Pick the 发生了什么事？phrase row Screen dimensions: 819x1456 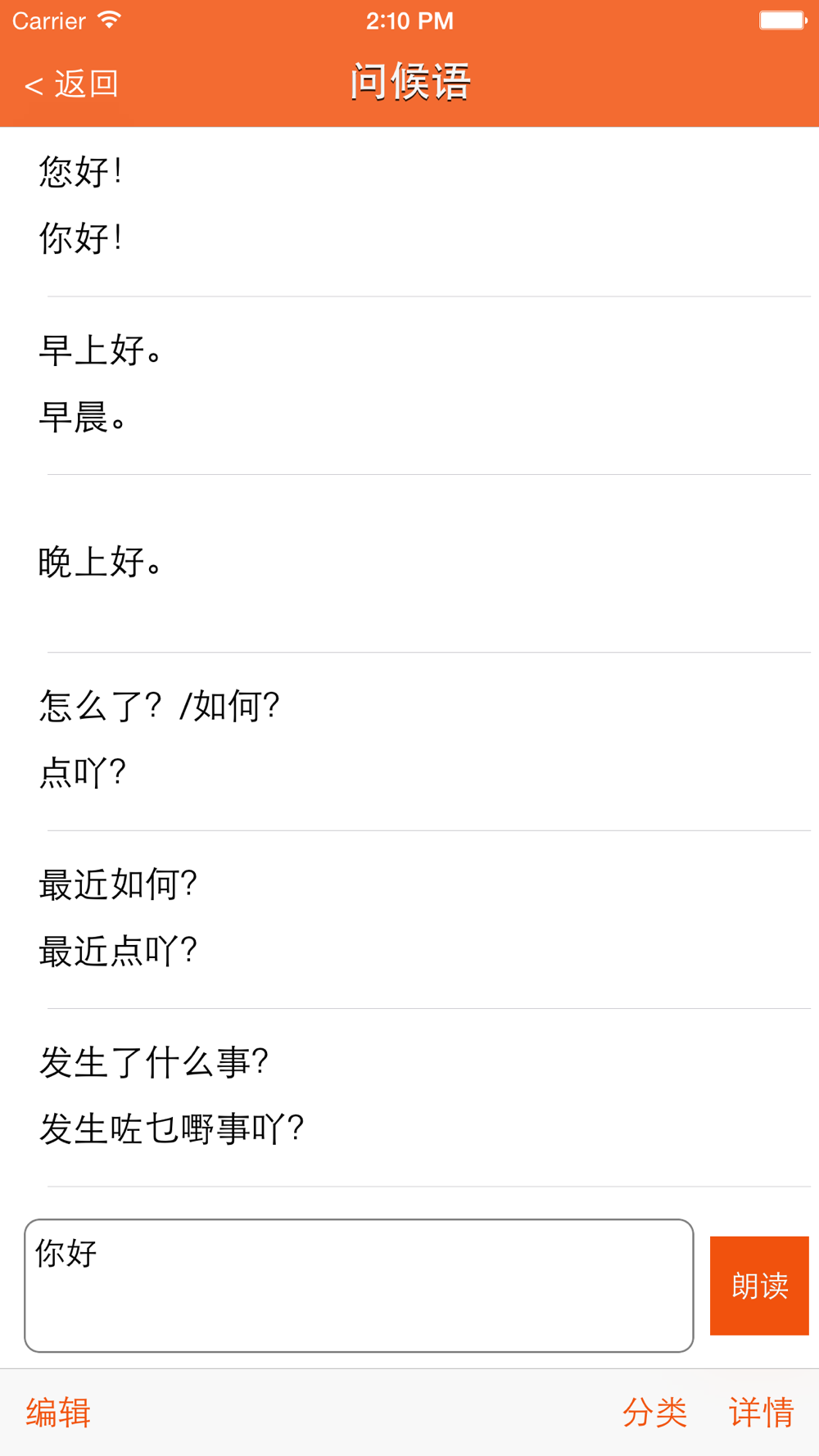(x=409, y=1096)
